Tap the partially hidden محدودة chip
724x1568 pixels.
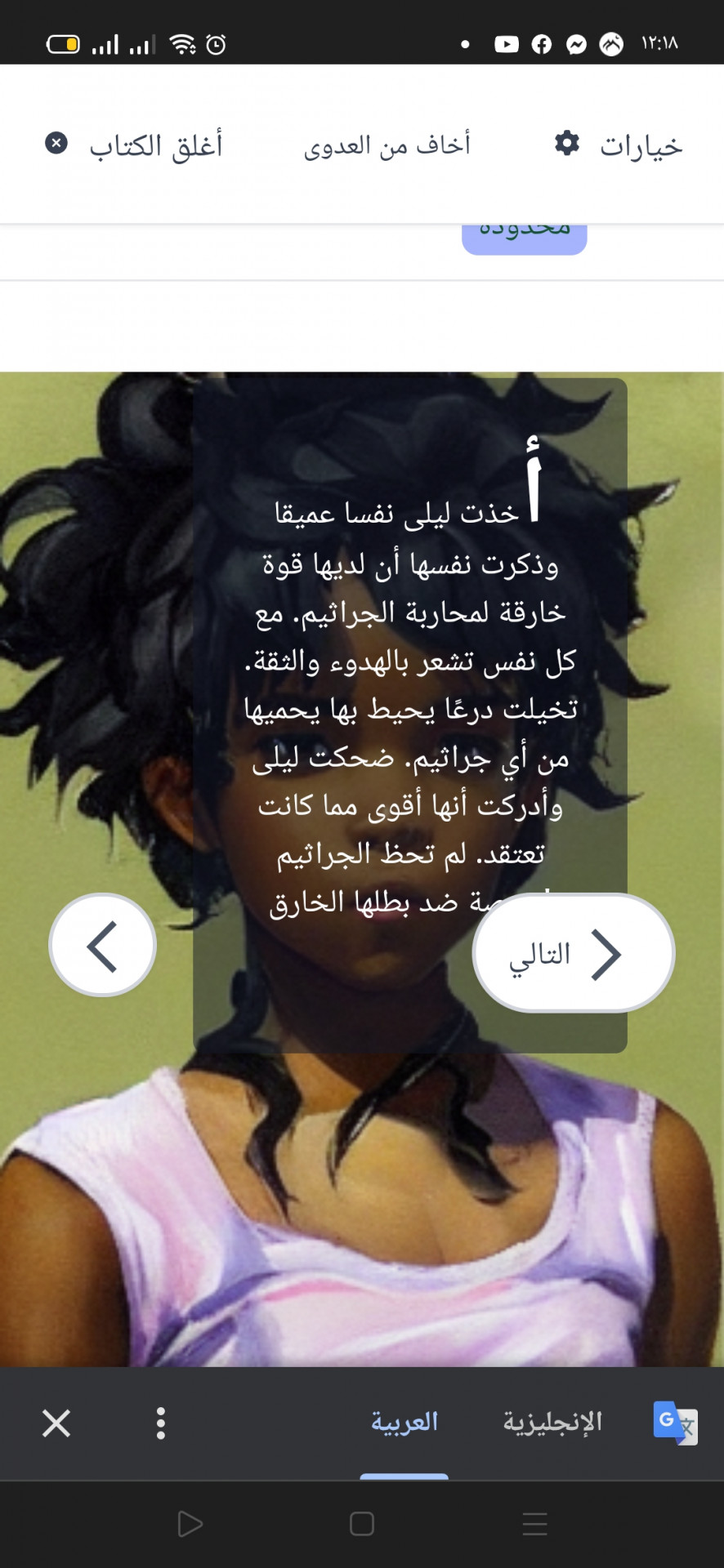pos(524,238)
